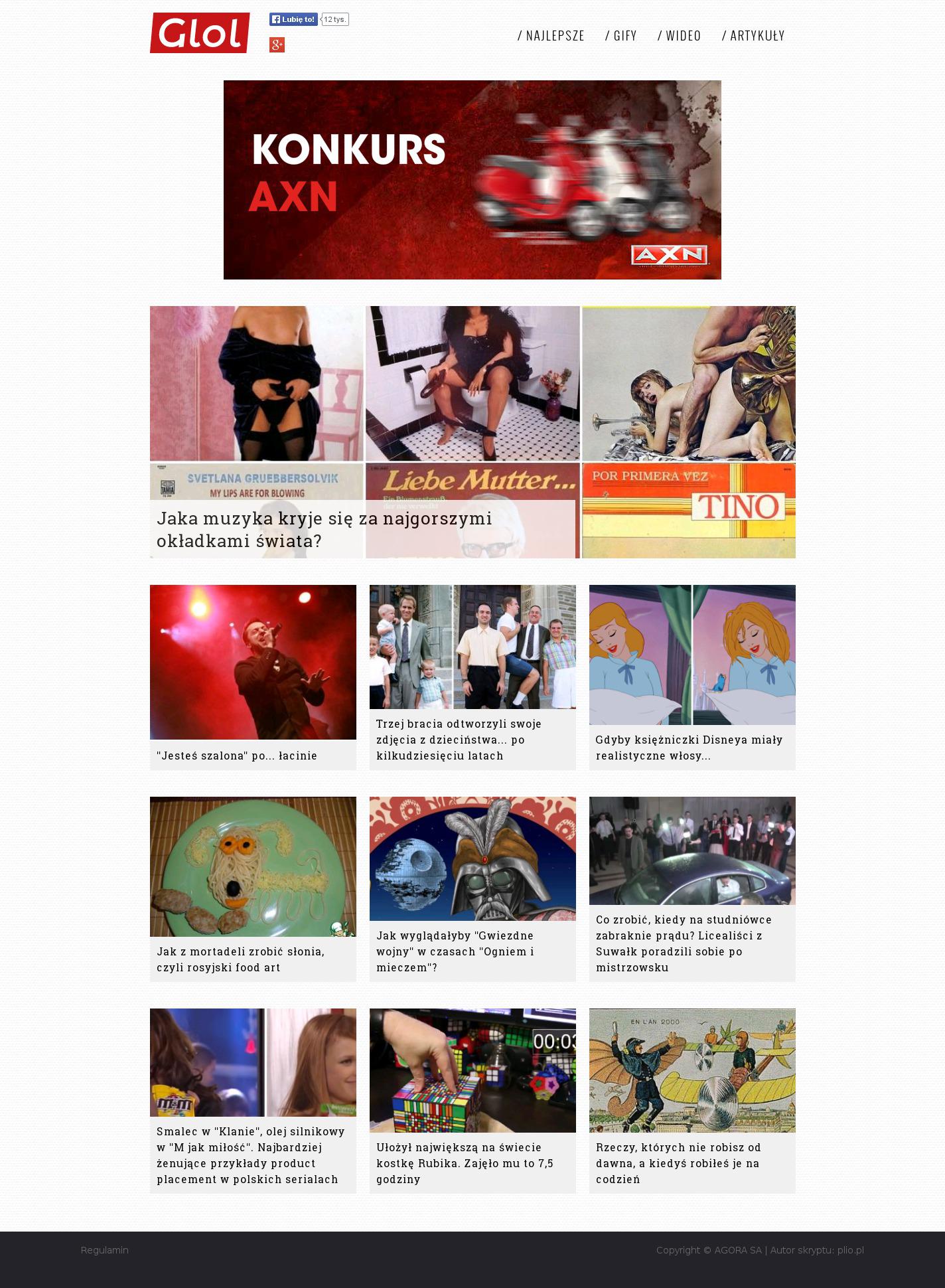Open the Konkurs AXN banner
The height and width of the screenshot is (1288, 945).
[472, 180]
